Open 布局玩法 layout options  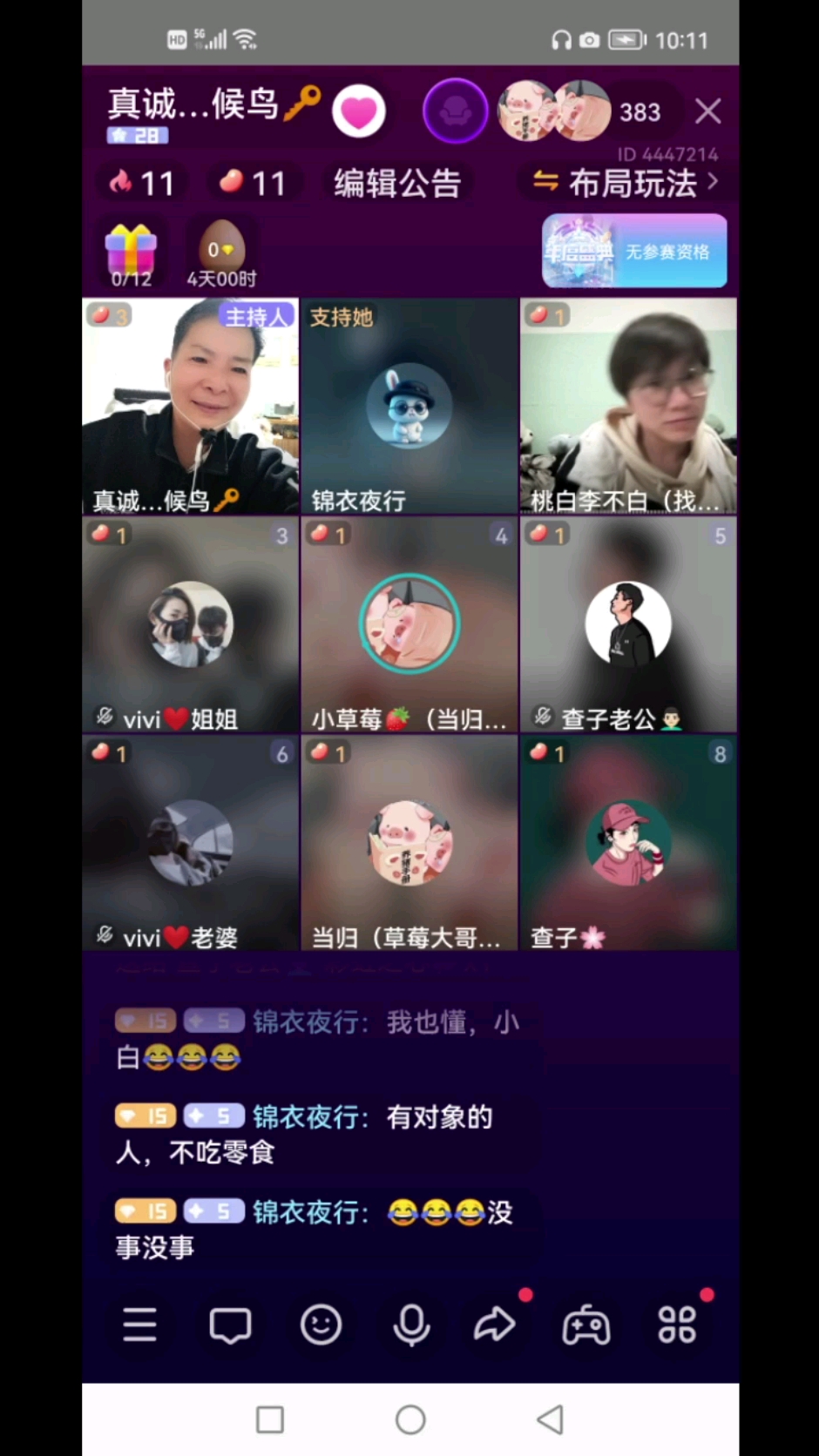pyautogui.click(x=626, y=183)
